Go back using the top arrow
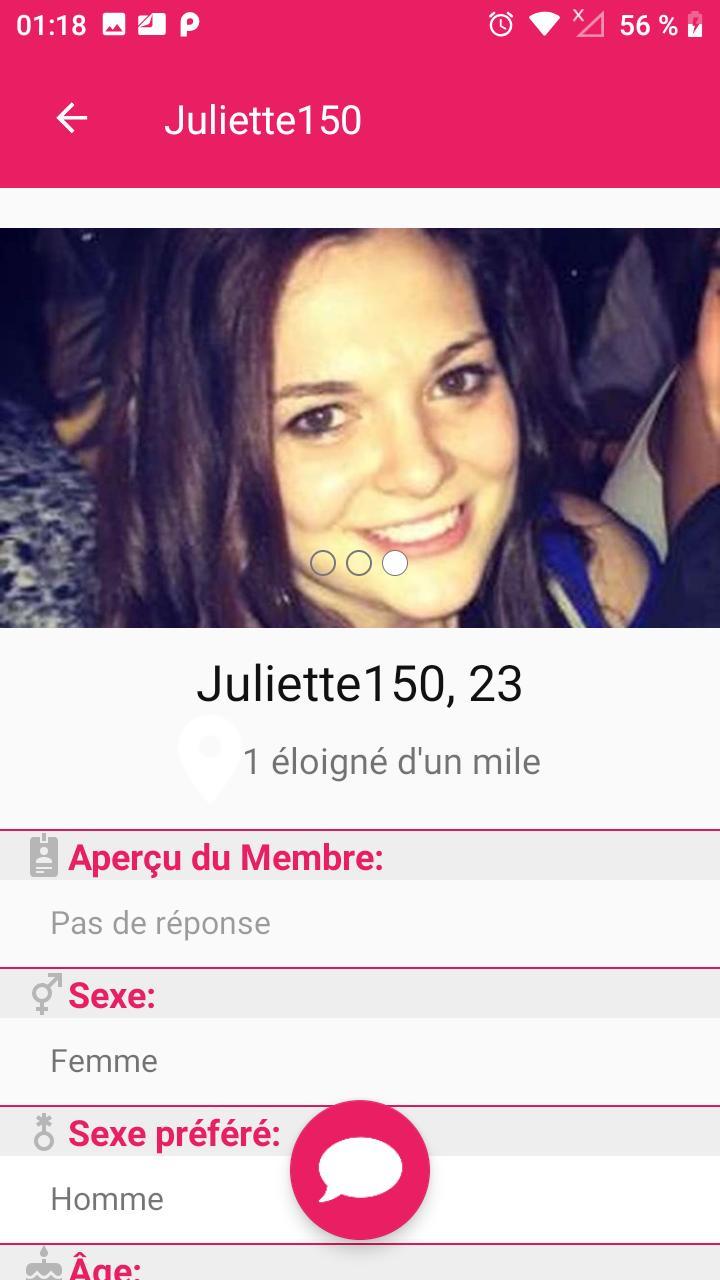 72,119
